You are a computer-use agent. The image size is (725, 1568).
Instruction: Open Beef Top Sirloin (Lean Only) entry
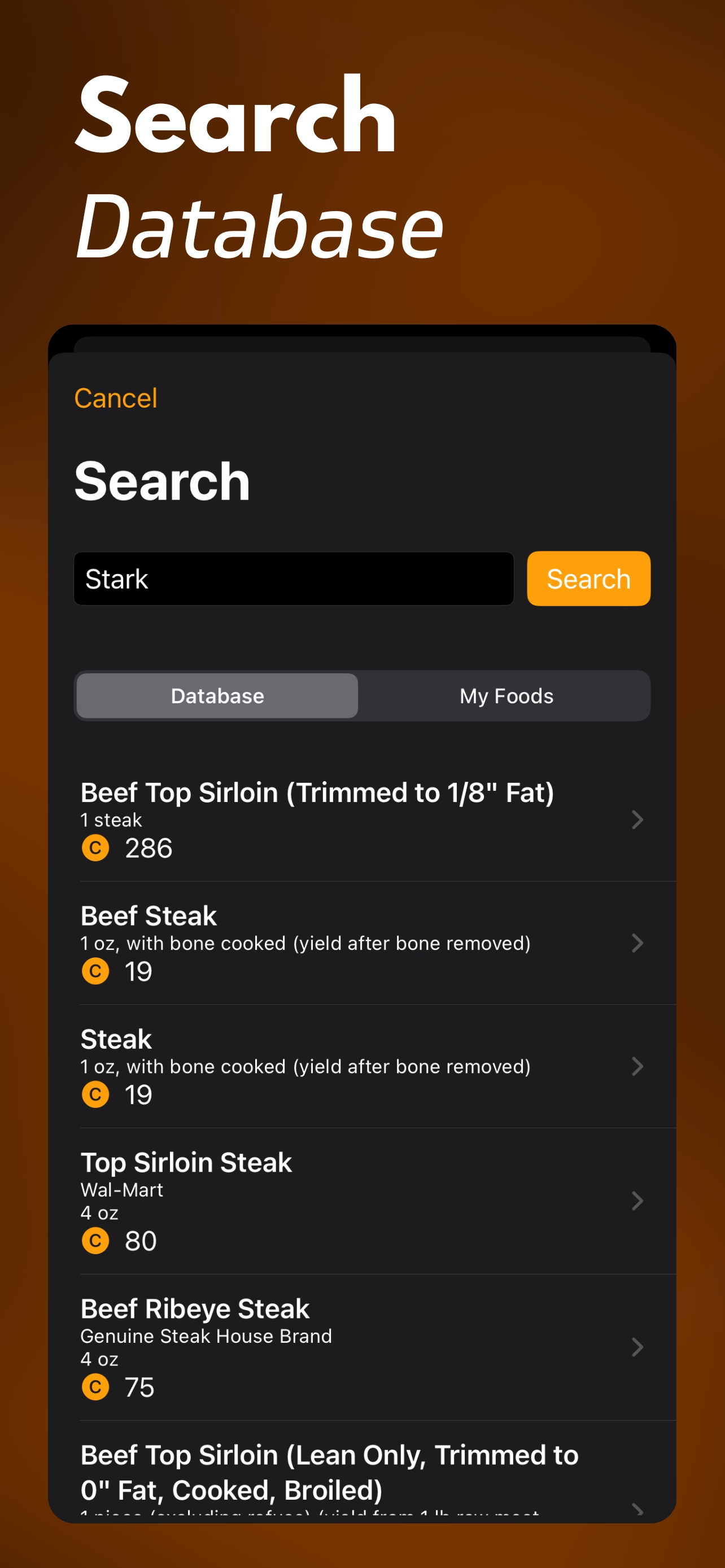pos(362,1472)
